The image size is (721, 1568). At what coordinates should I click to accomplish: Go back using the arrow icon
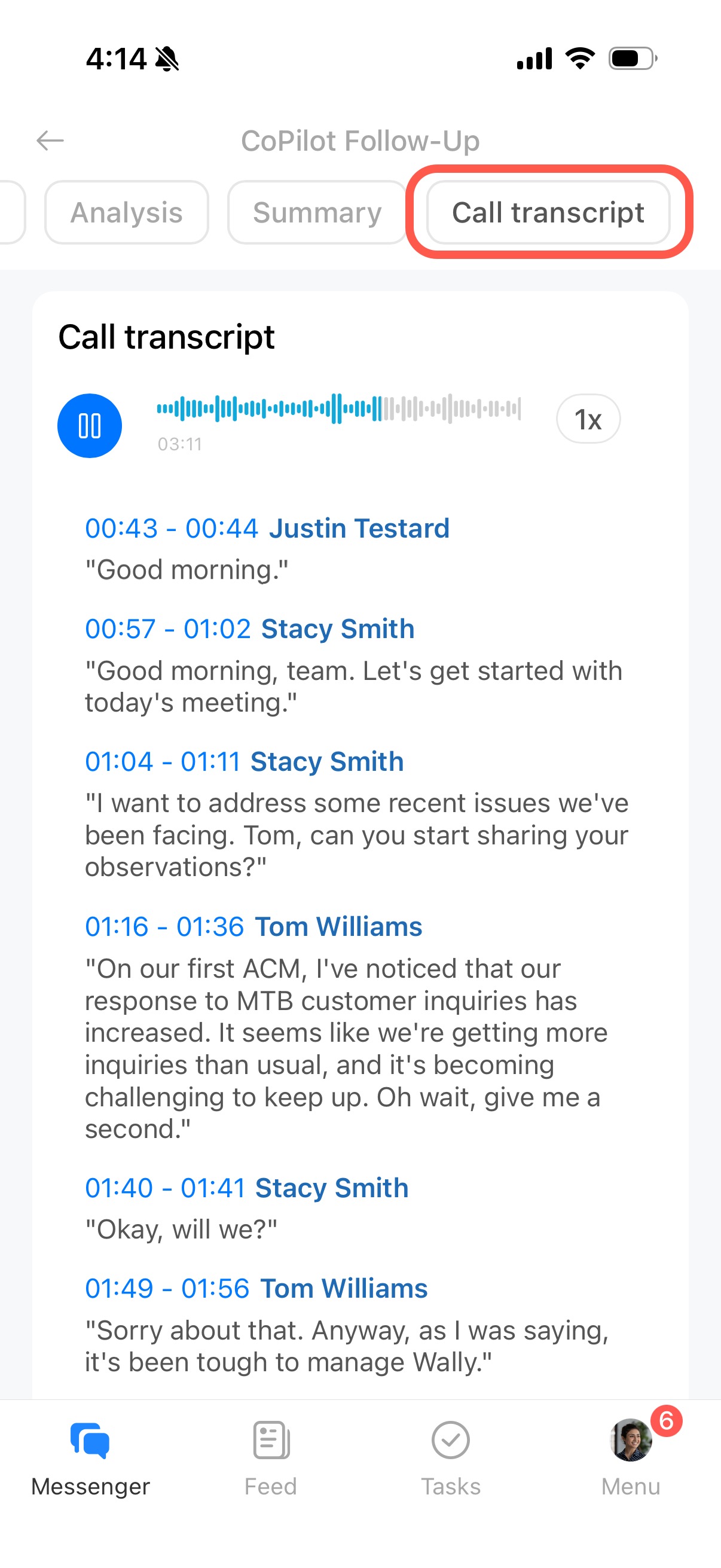(x=50, y=141)
